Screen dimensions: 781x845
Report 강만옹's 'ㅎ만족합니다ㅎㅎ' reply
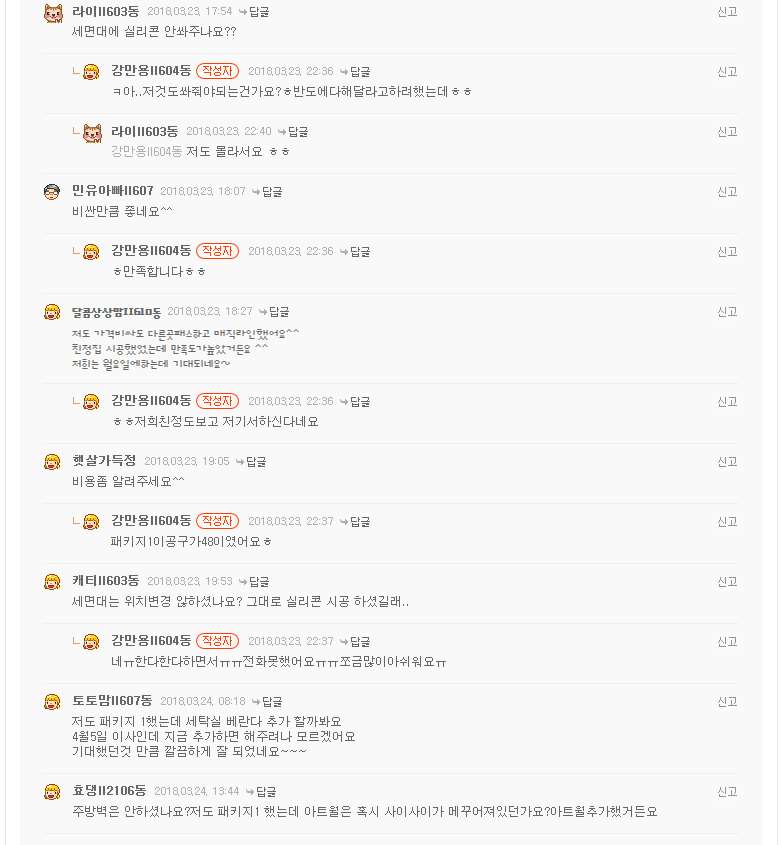tap(727, 252)
